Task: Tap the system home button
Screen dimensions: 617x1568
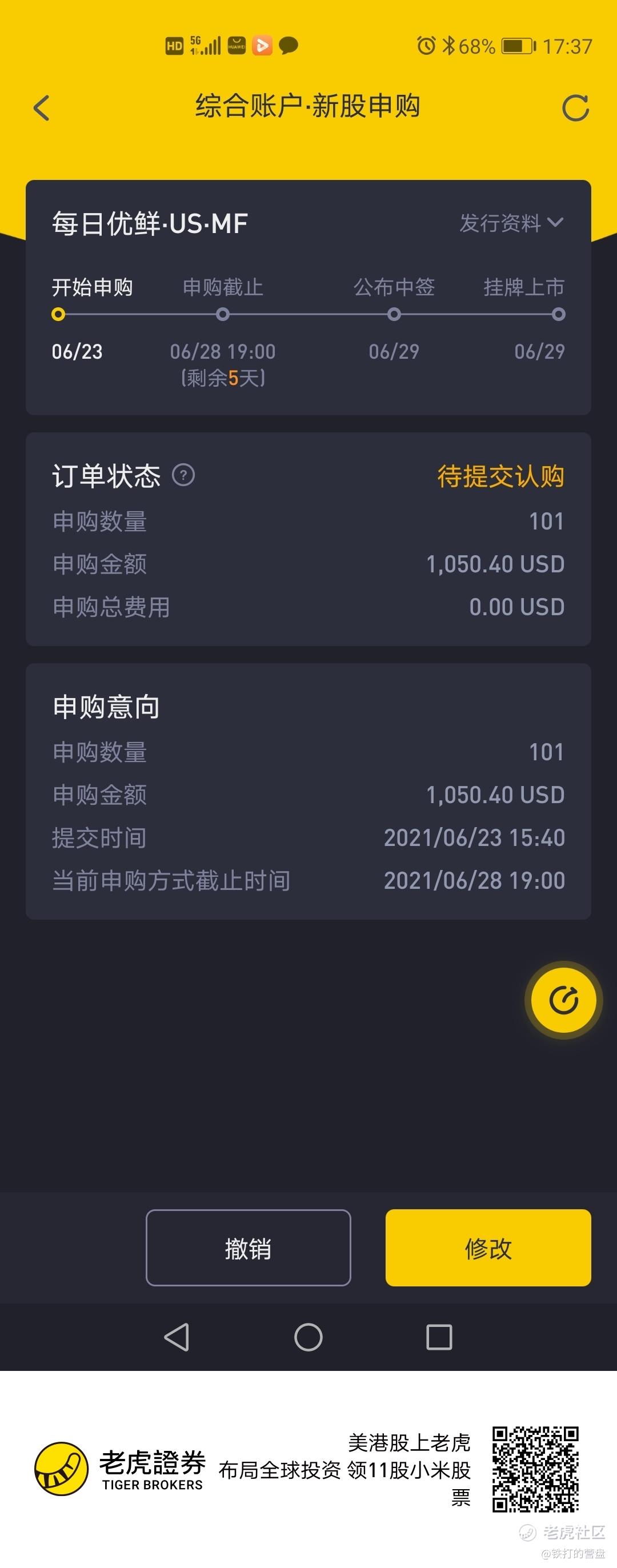Action: click(308, 1337)
